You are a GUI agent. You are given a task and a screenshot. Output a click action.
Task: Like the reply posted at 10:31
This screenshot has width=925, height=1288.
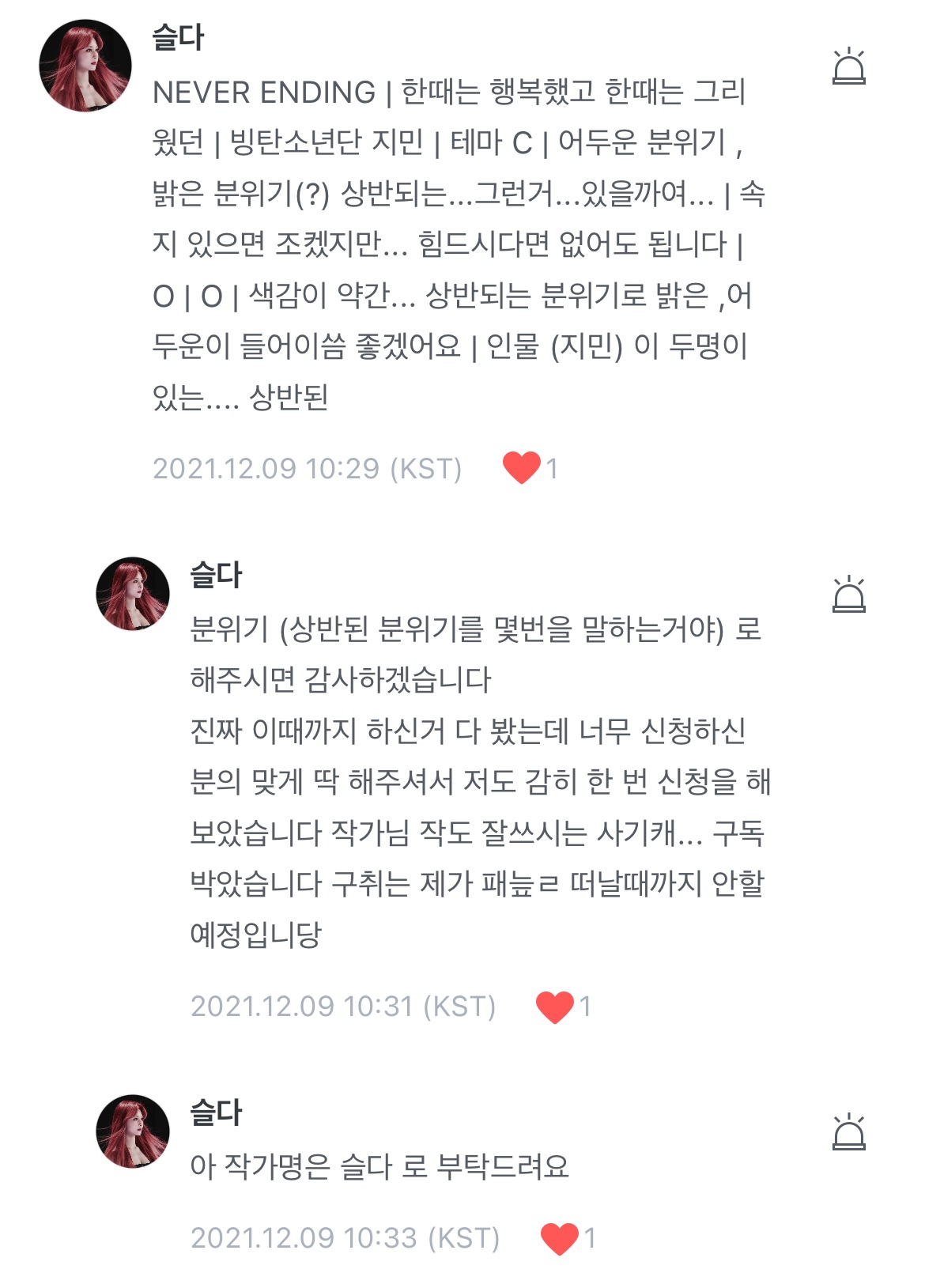555,1007
